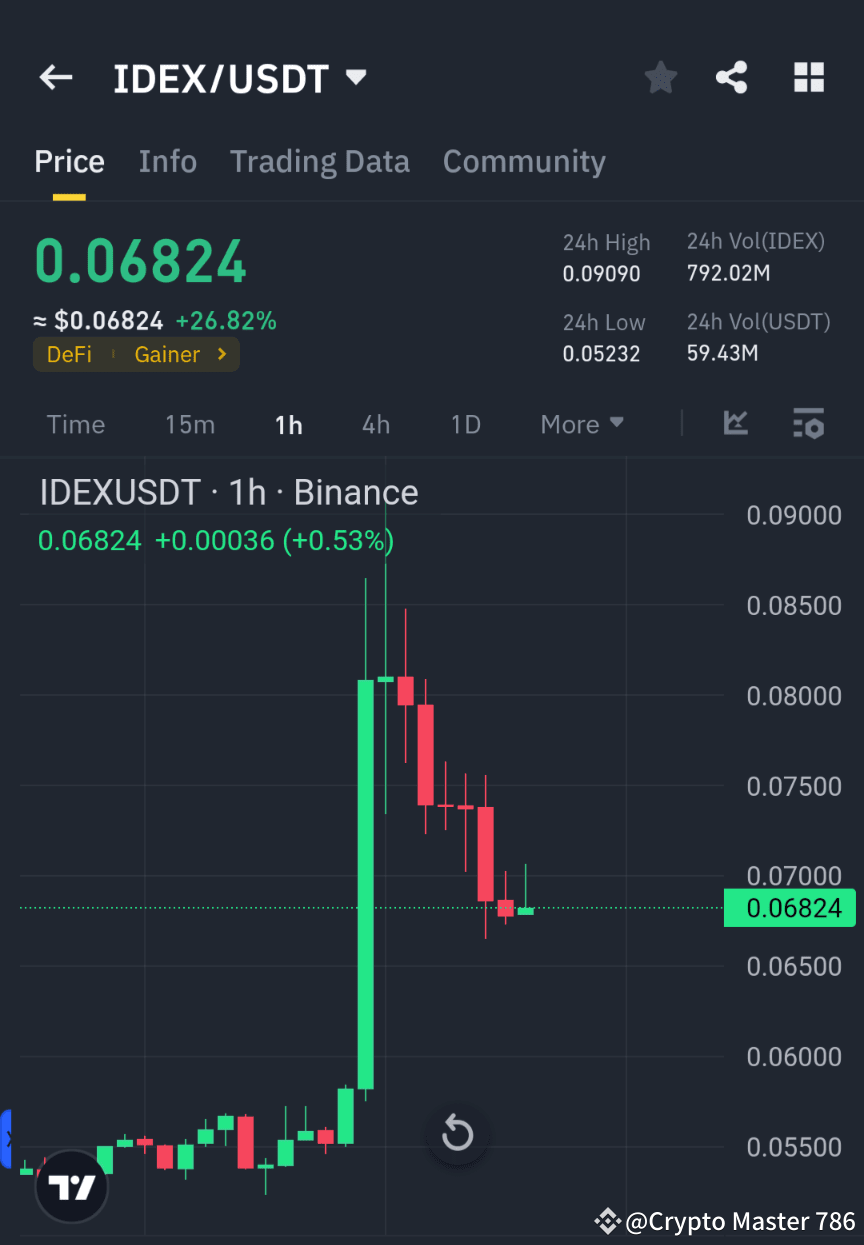The image size is (864, 1245).
Task: Switch to the Trading Data tab
Action: [320, 161]
